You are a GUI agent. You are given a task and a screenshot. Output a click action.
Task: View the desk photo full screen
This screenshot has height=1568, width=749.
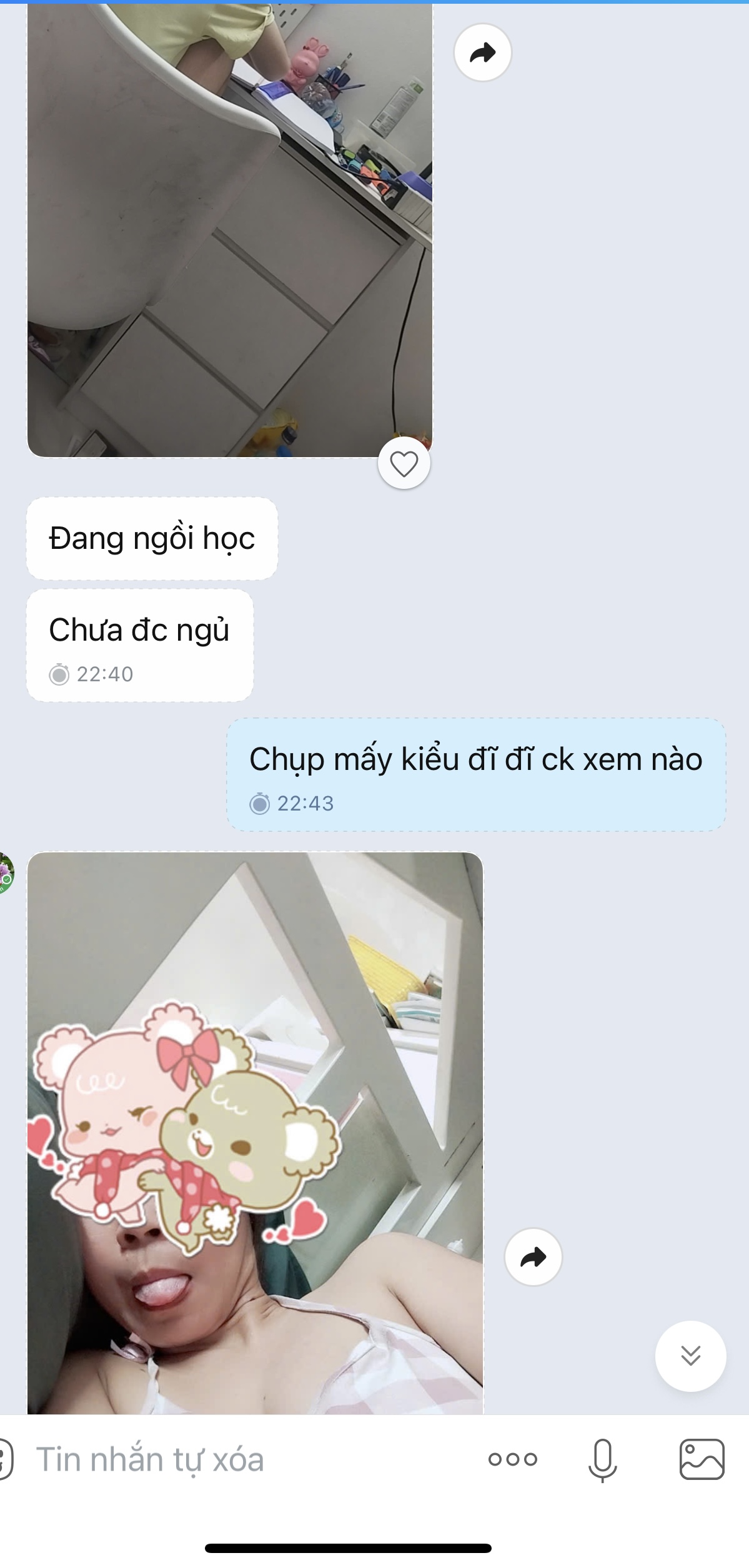point(230,231)
